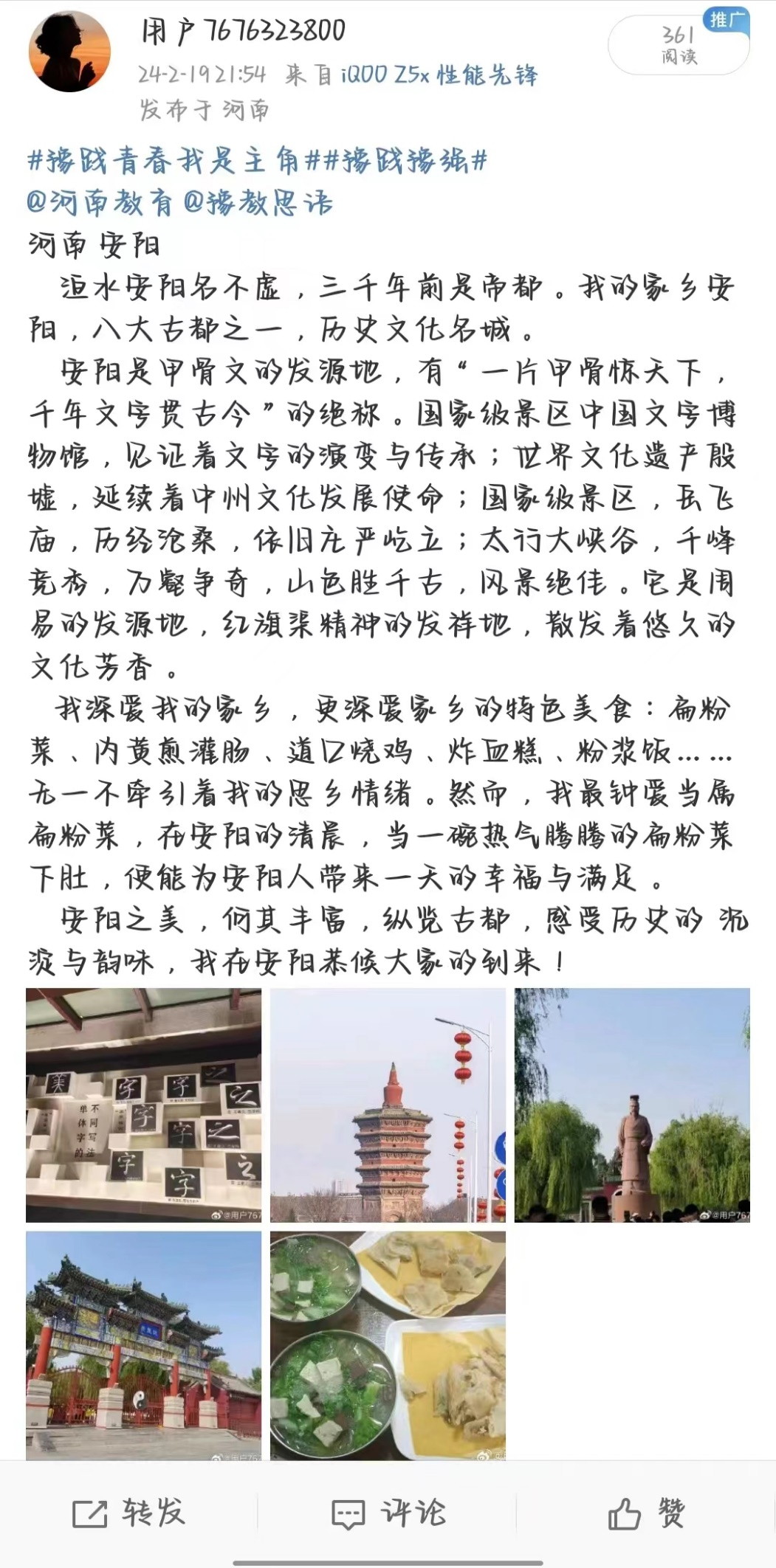This screenshot has height=1568, width=776.
Task: Repost this post with 转发
Action: click(x=128, y=1513)
